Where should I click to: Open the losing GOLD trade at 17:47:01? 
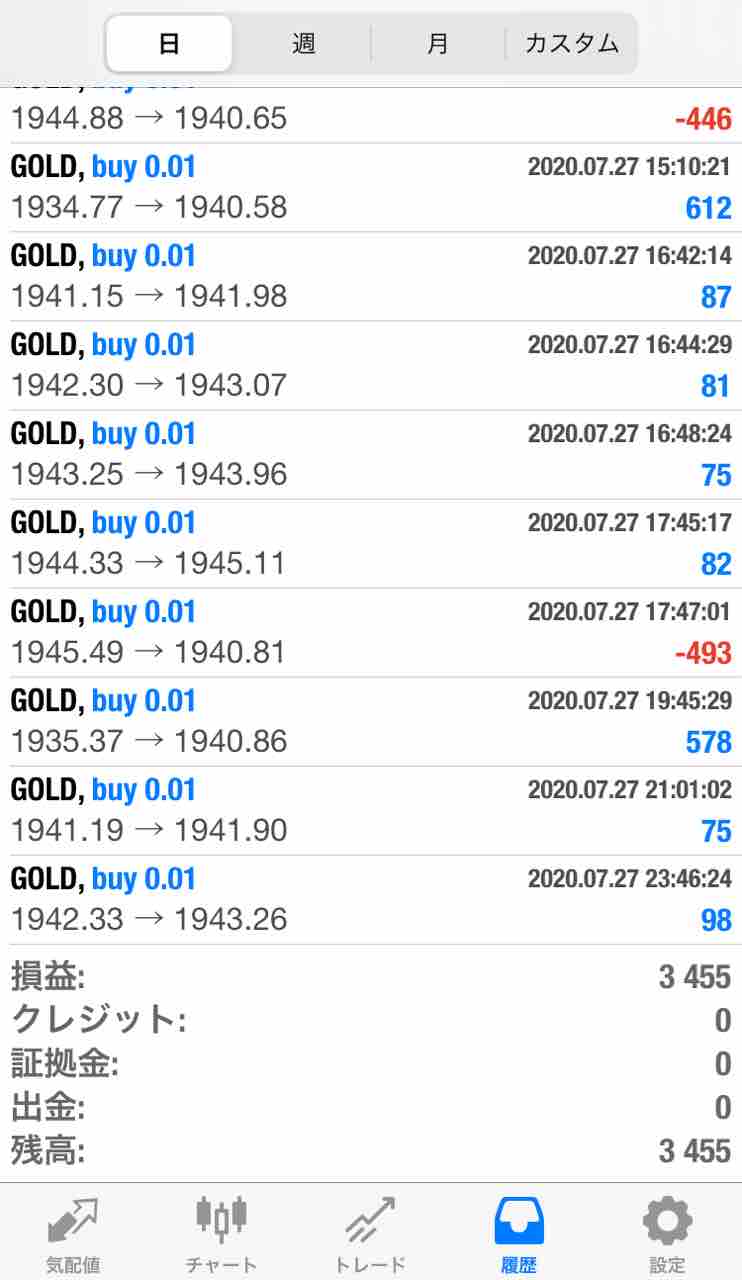(x=371, y=633)
